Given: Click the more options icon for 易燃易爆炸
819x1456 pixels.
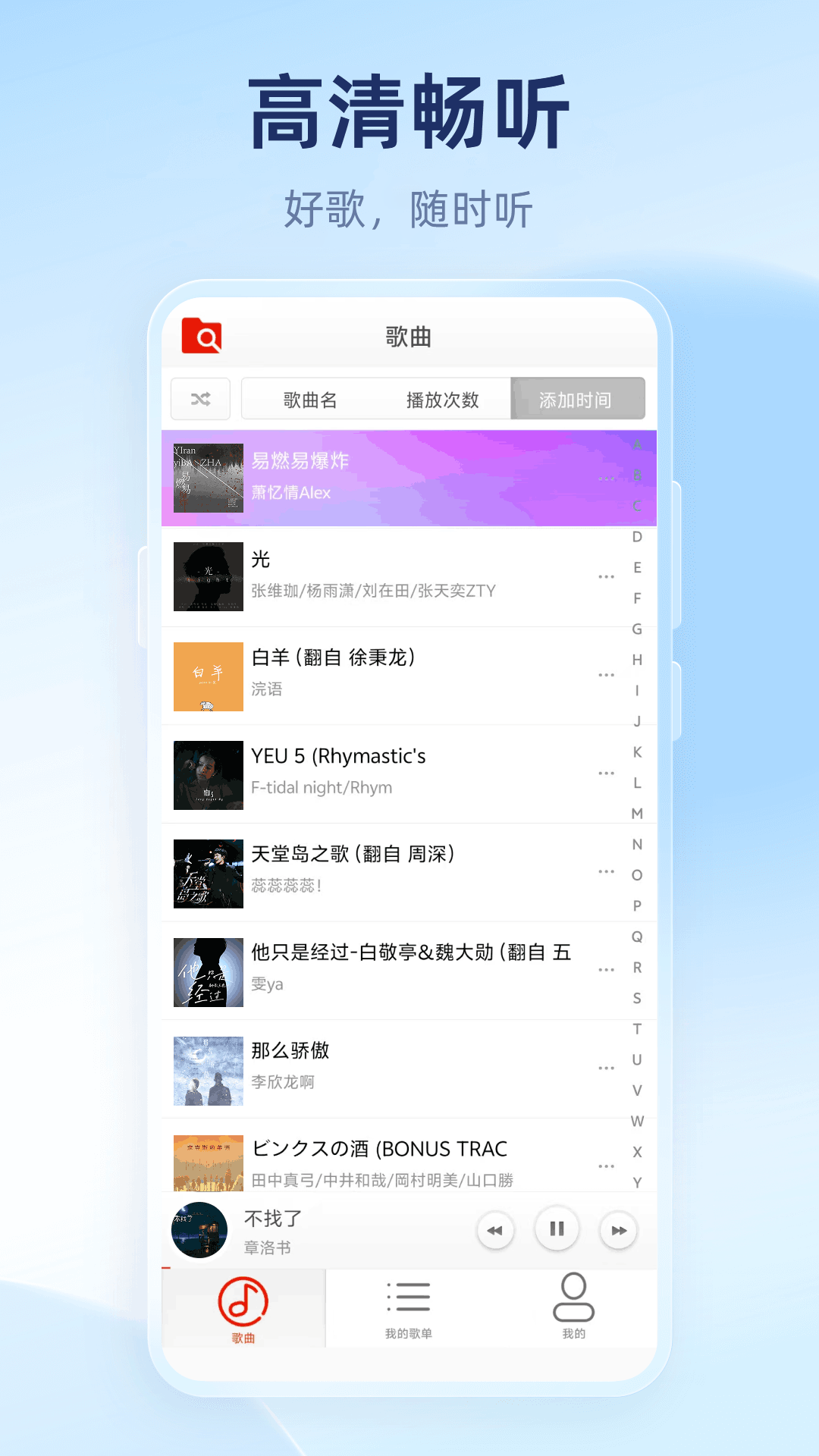Looking at the screenshot, I should click(606, 478).
